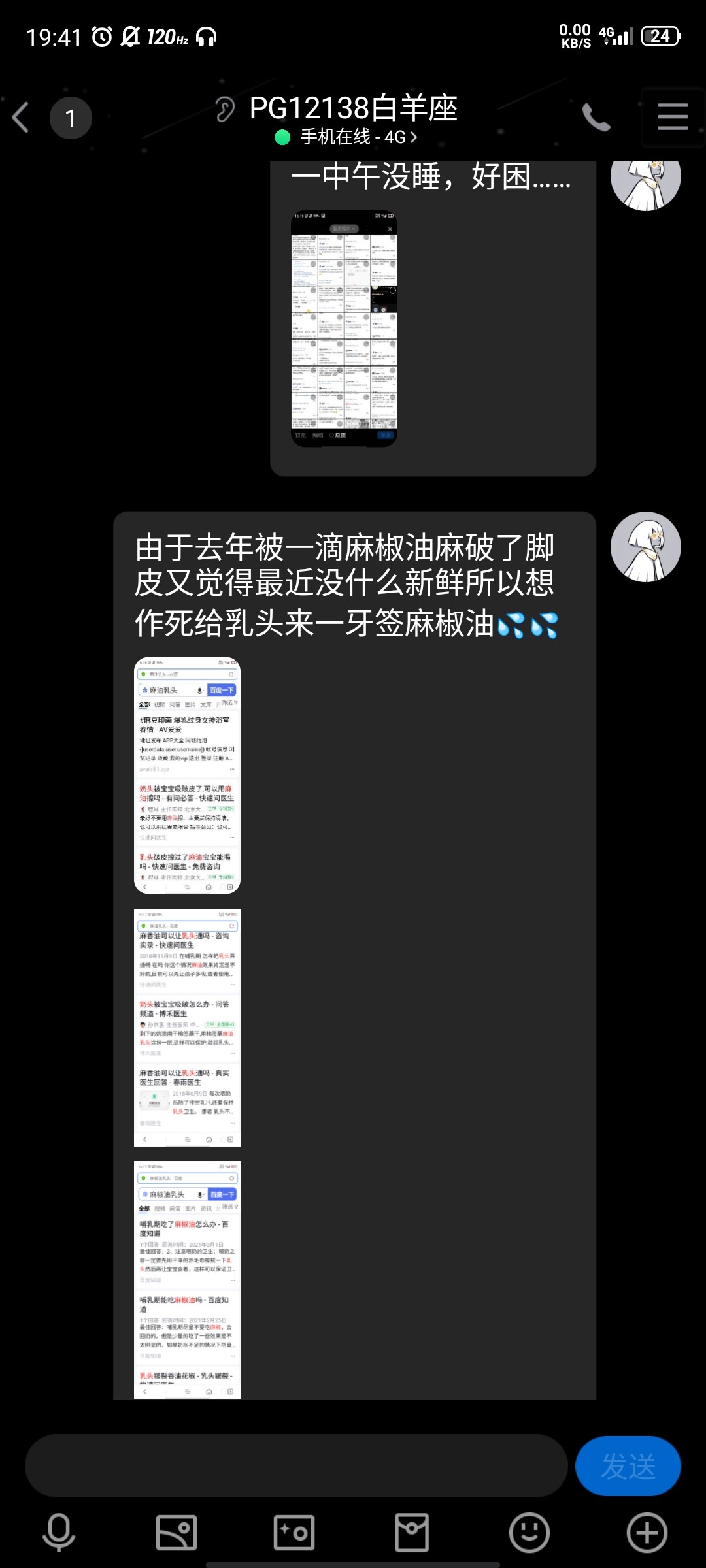Screen dimensions: 706x1568
Task: Open the 麻椒油乳头 search screenshot image
Action: click(187, 1279)
